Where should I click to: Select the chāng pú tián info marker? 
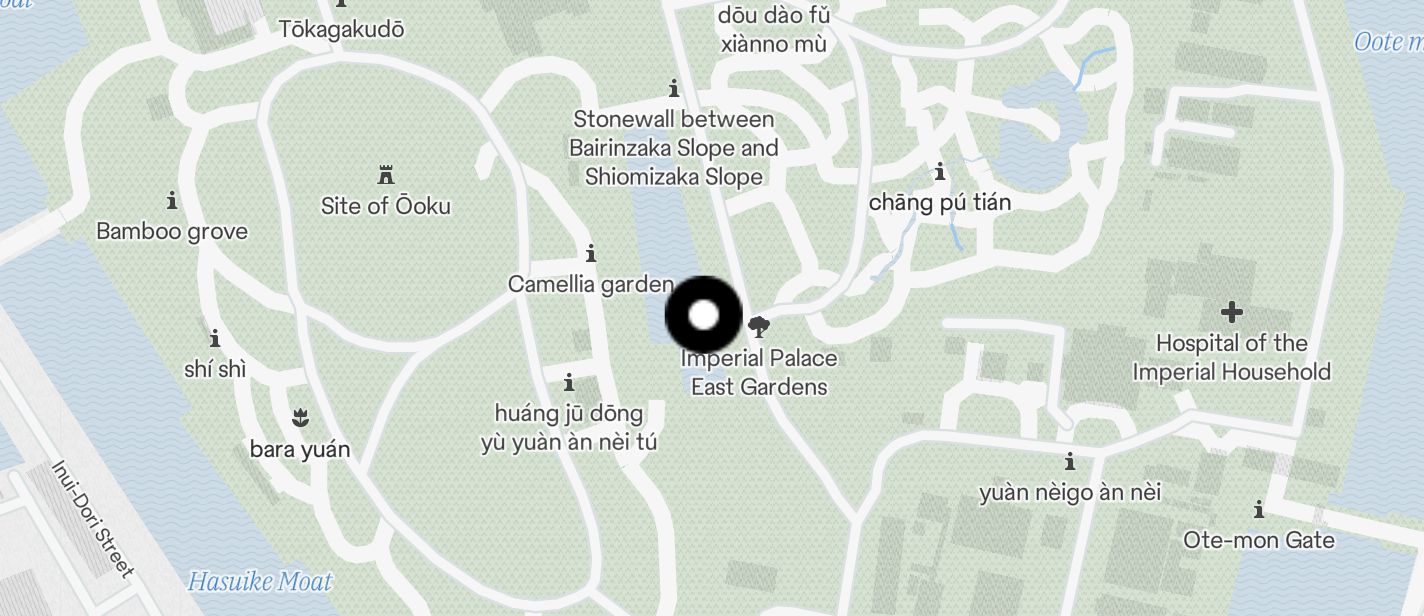940,173
